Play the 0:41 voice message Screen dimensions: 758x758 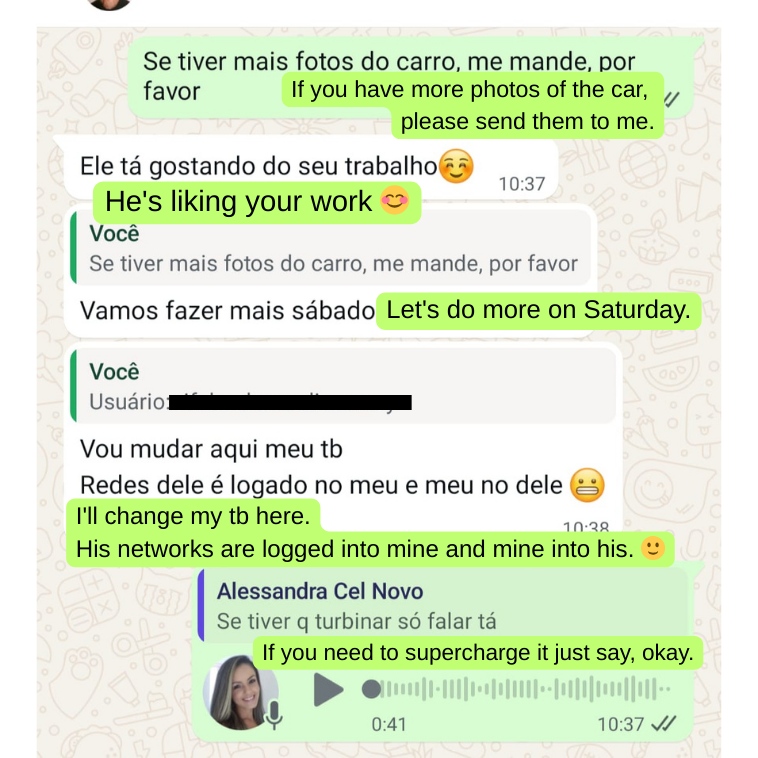pos(327,689)
